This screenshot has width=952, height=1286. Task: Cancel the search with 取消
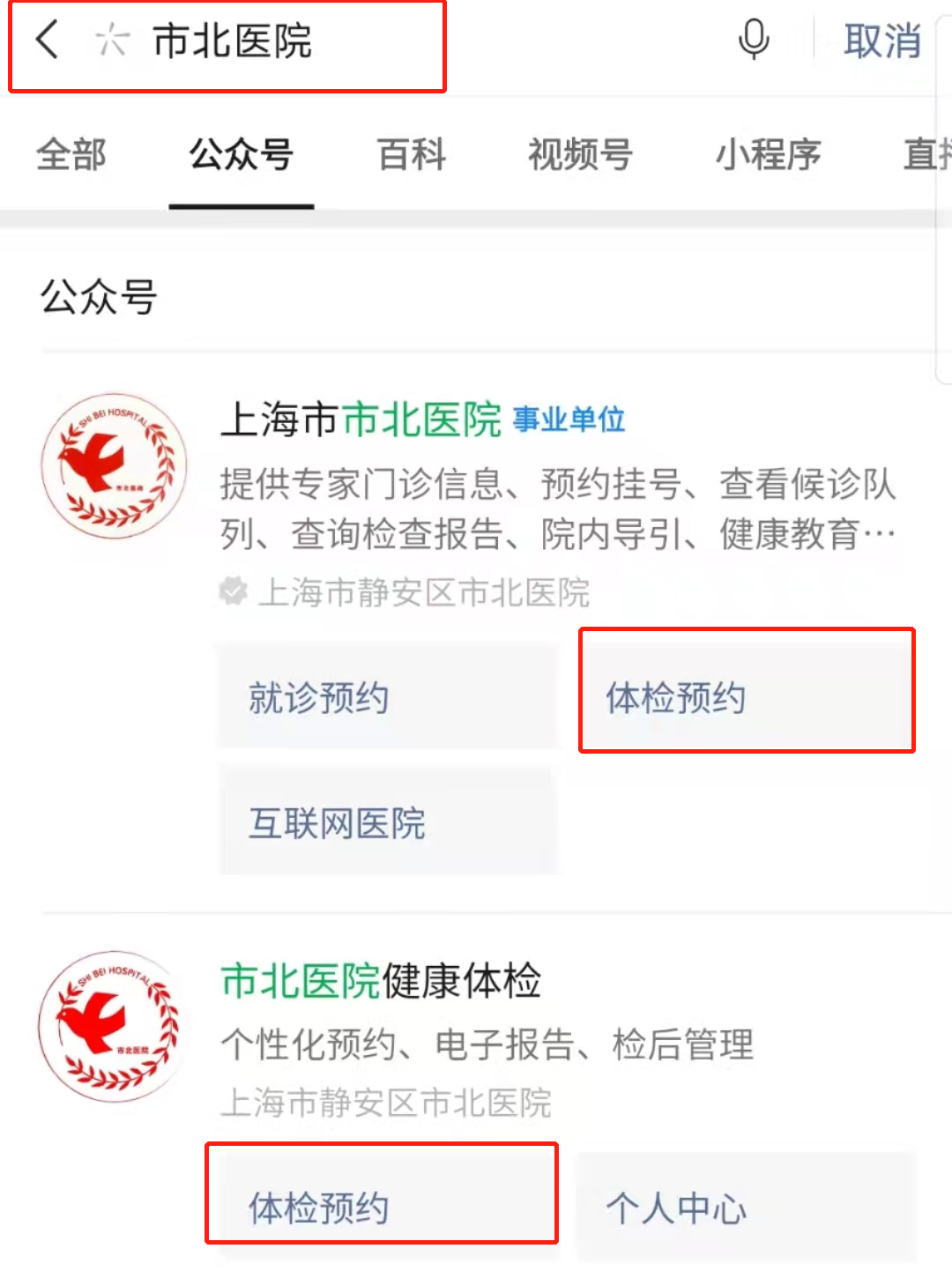[881, 41]
